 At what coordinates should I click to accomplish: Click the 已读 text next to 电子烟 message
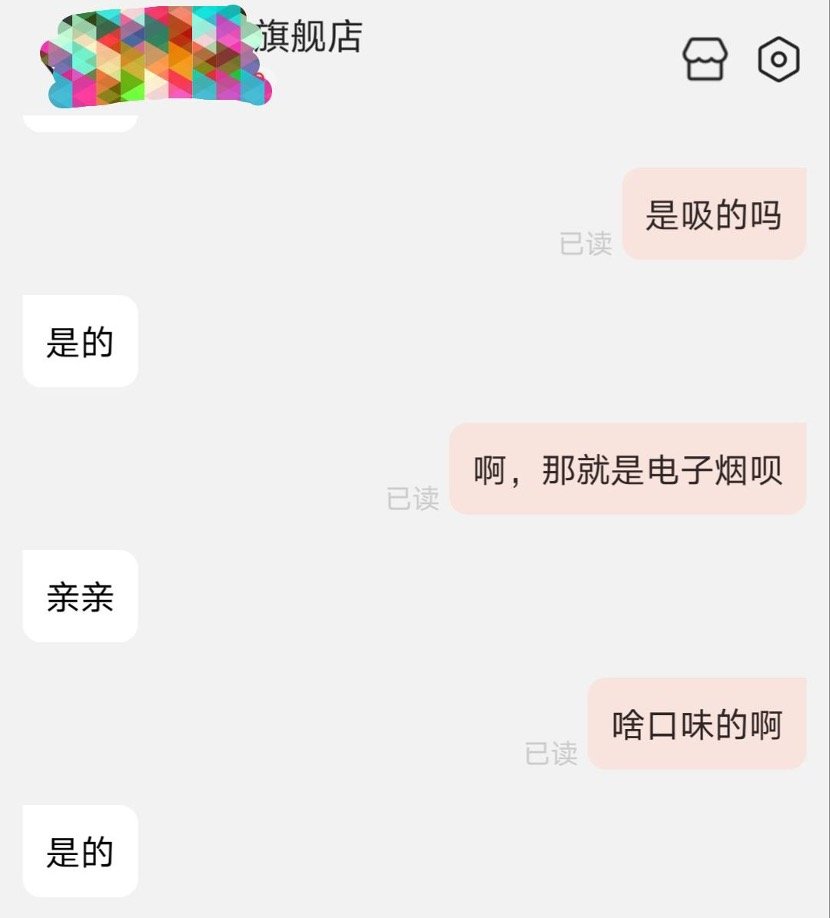(413, 499)
